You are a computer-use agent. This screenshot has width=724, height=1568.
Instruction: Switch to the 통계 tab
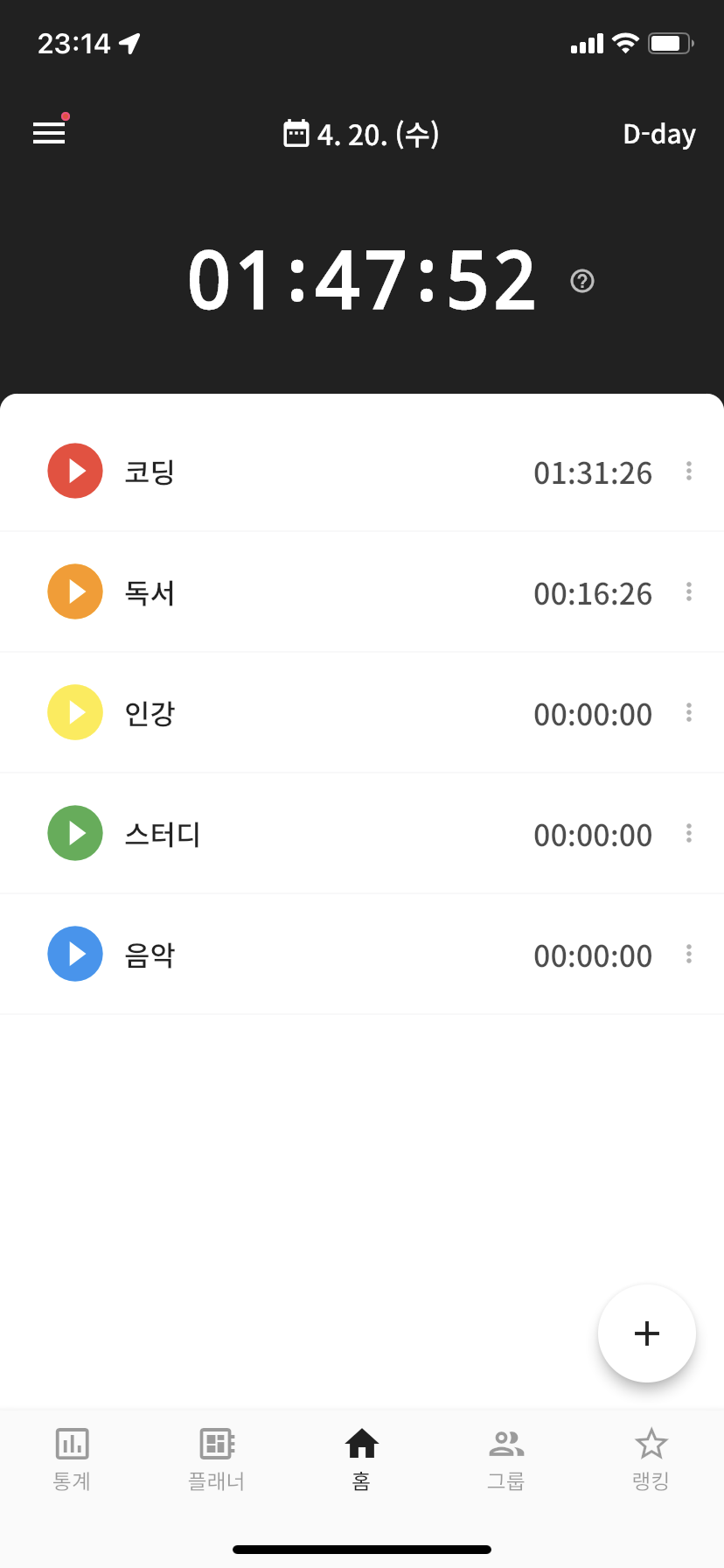[72, 1459]
